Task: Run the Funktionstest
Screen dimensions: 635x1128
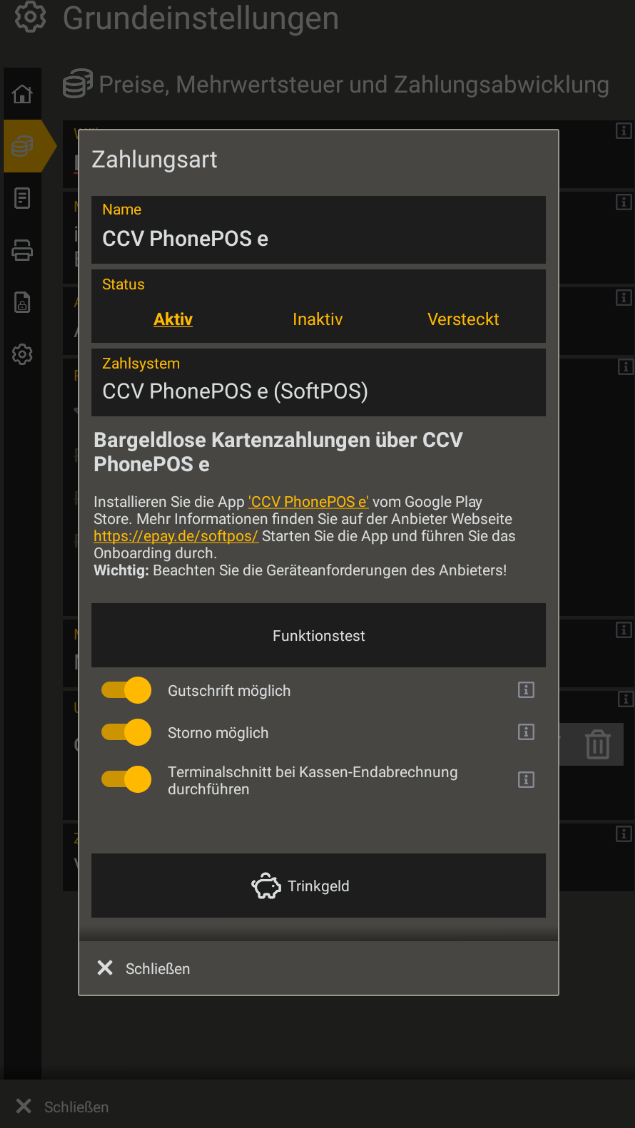Action: (318, 635)
